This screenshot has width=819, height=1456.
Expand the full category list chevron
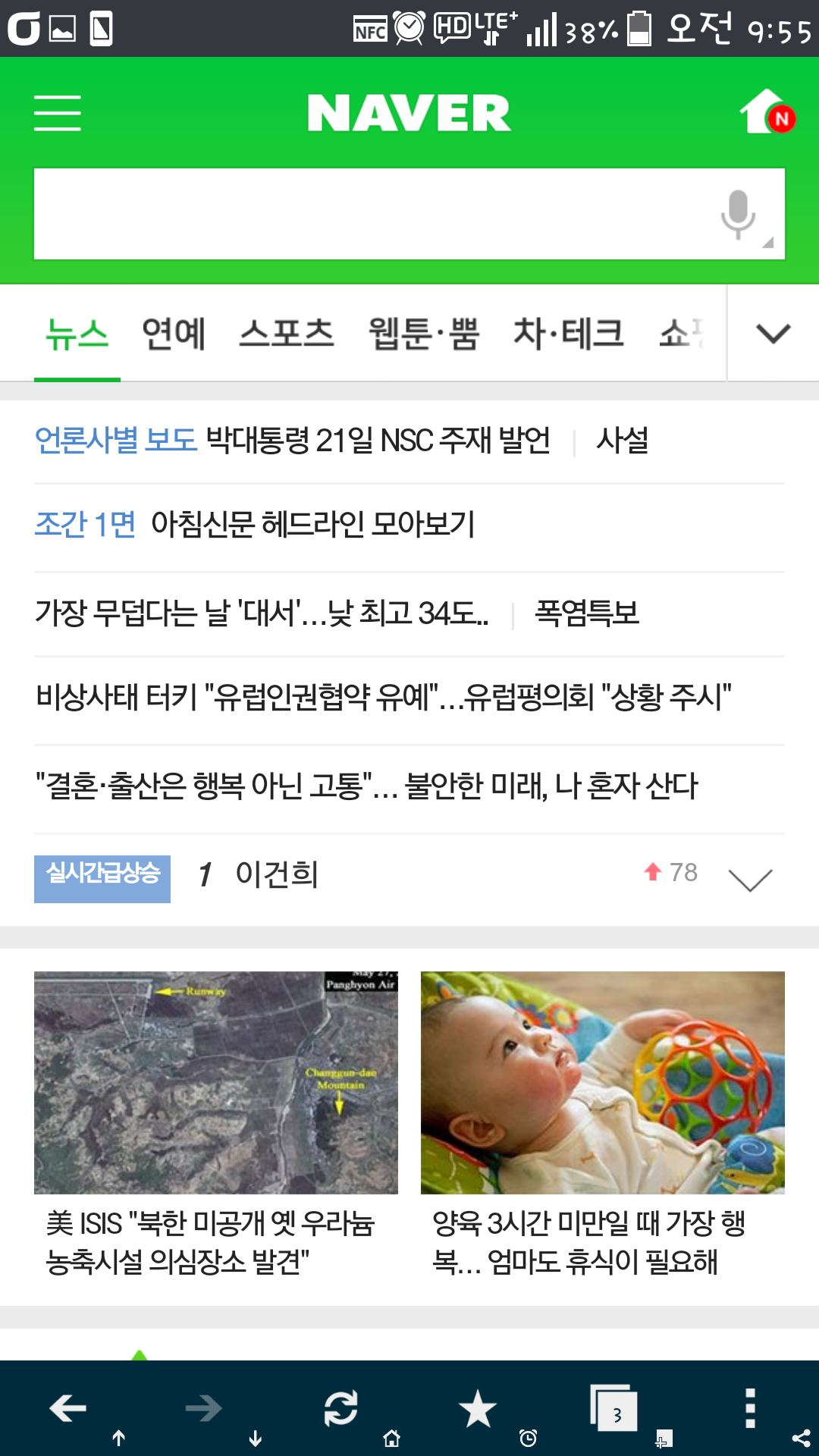click(773, 334)
